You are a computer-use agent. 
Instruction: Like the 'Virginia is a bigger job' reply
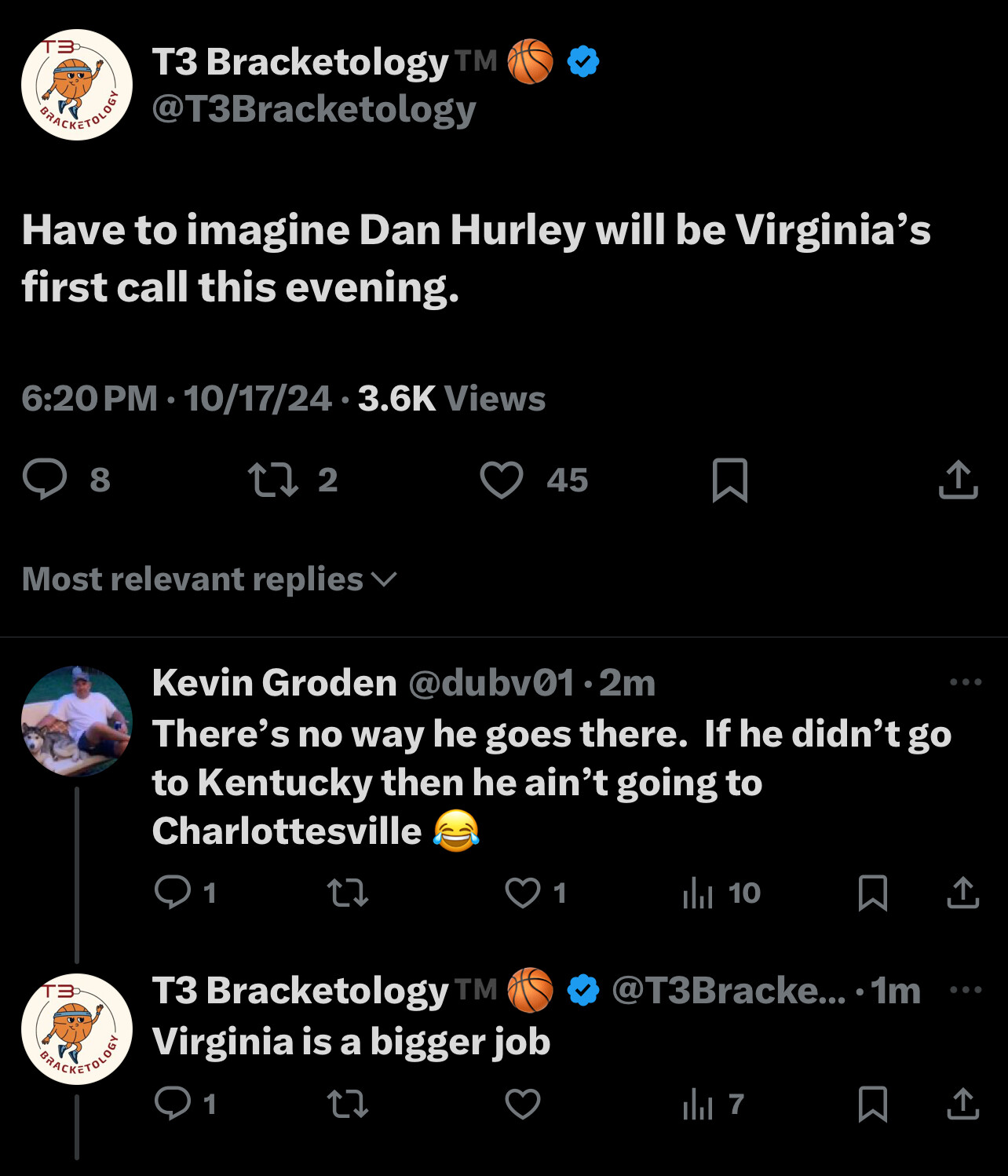pos(522,1104)
